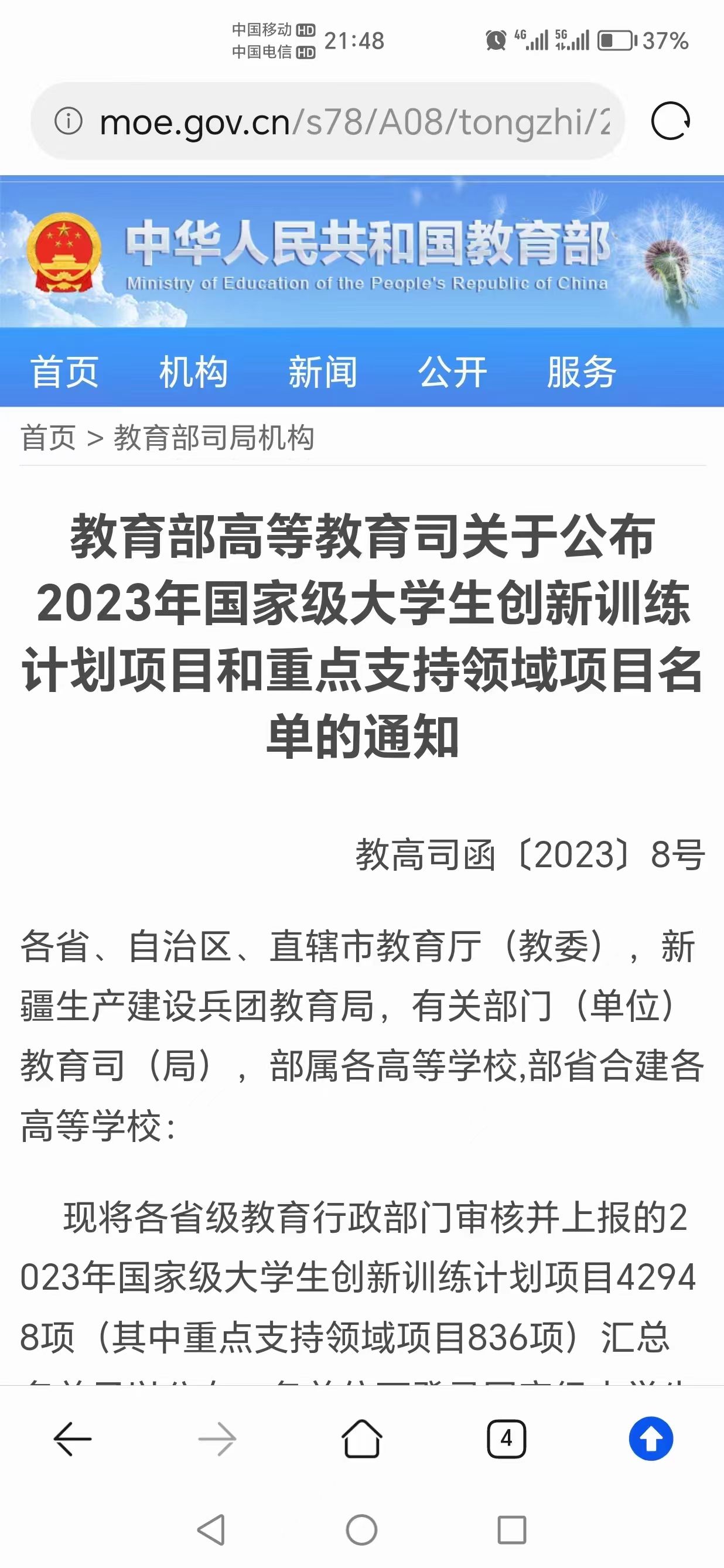724x1568 pixels.
Task: Tap the blue upward arrow button
Action: [650, 1439]
